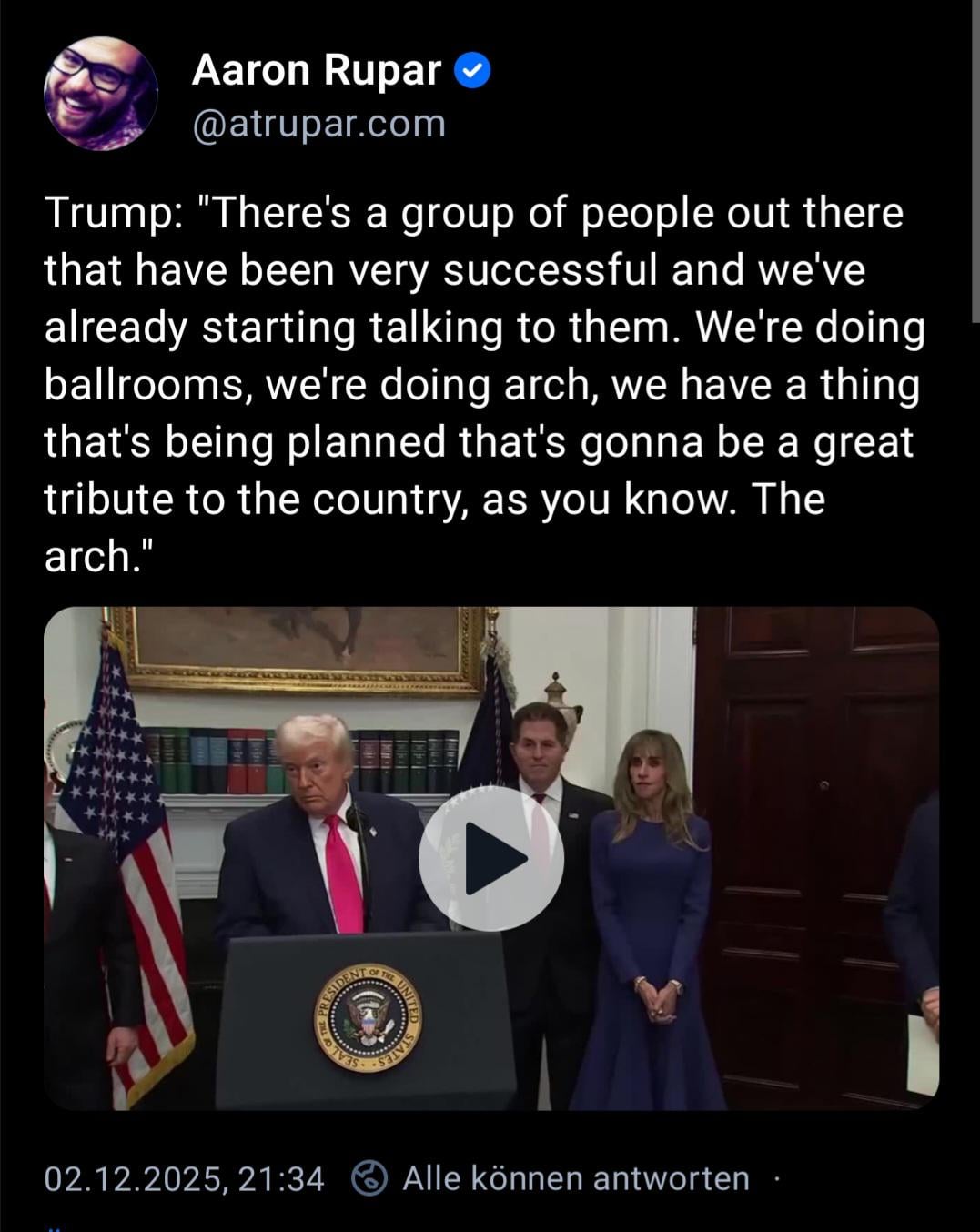Play the video in Aaron Rupar's post
The height and width of the screenshot is (1232, 980).
coord(490,858)
